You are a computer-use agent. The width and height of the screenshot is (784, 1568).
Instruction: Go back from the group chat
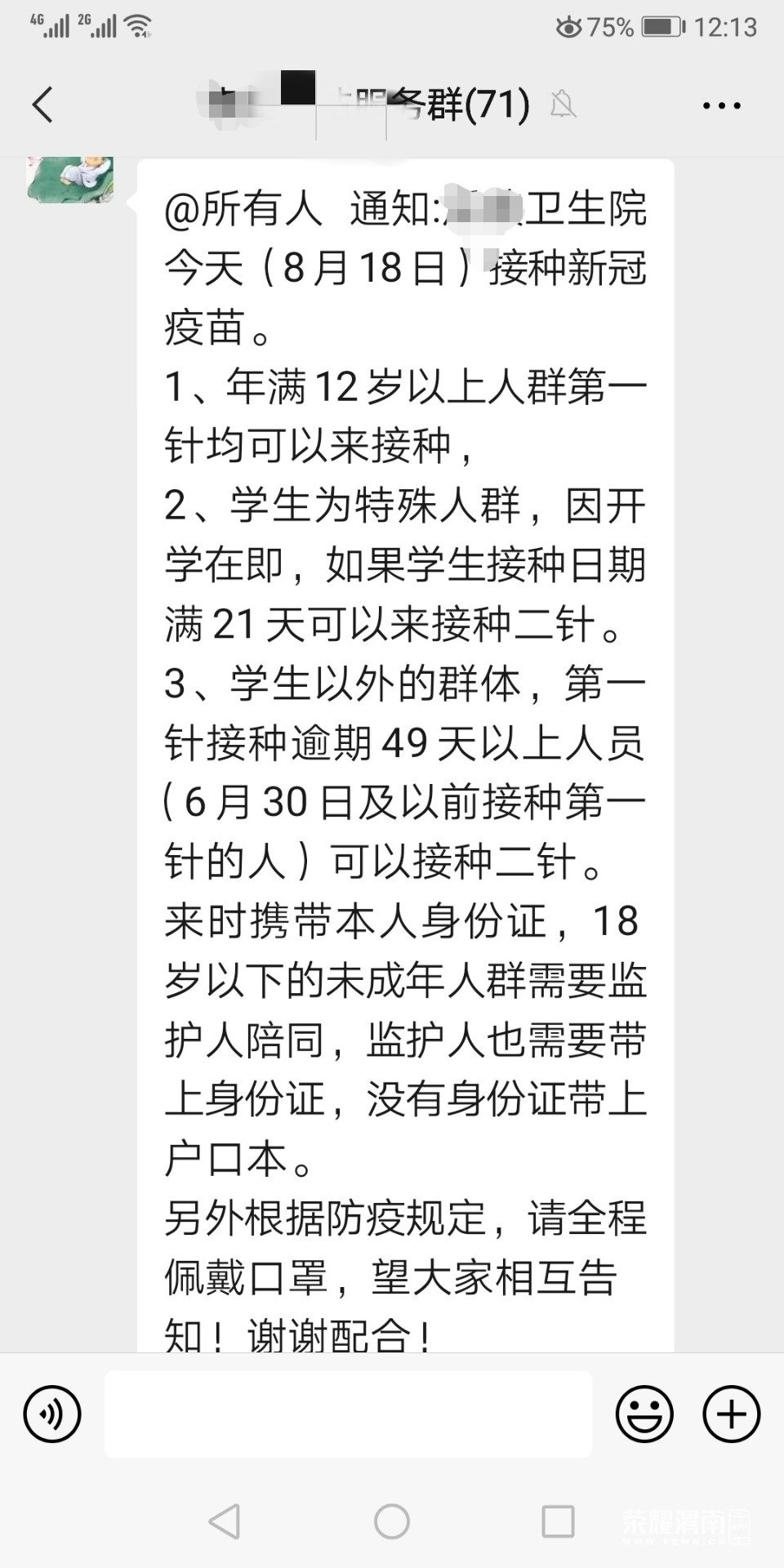(x=42, y=105)
